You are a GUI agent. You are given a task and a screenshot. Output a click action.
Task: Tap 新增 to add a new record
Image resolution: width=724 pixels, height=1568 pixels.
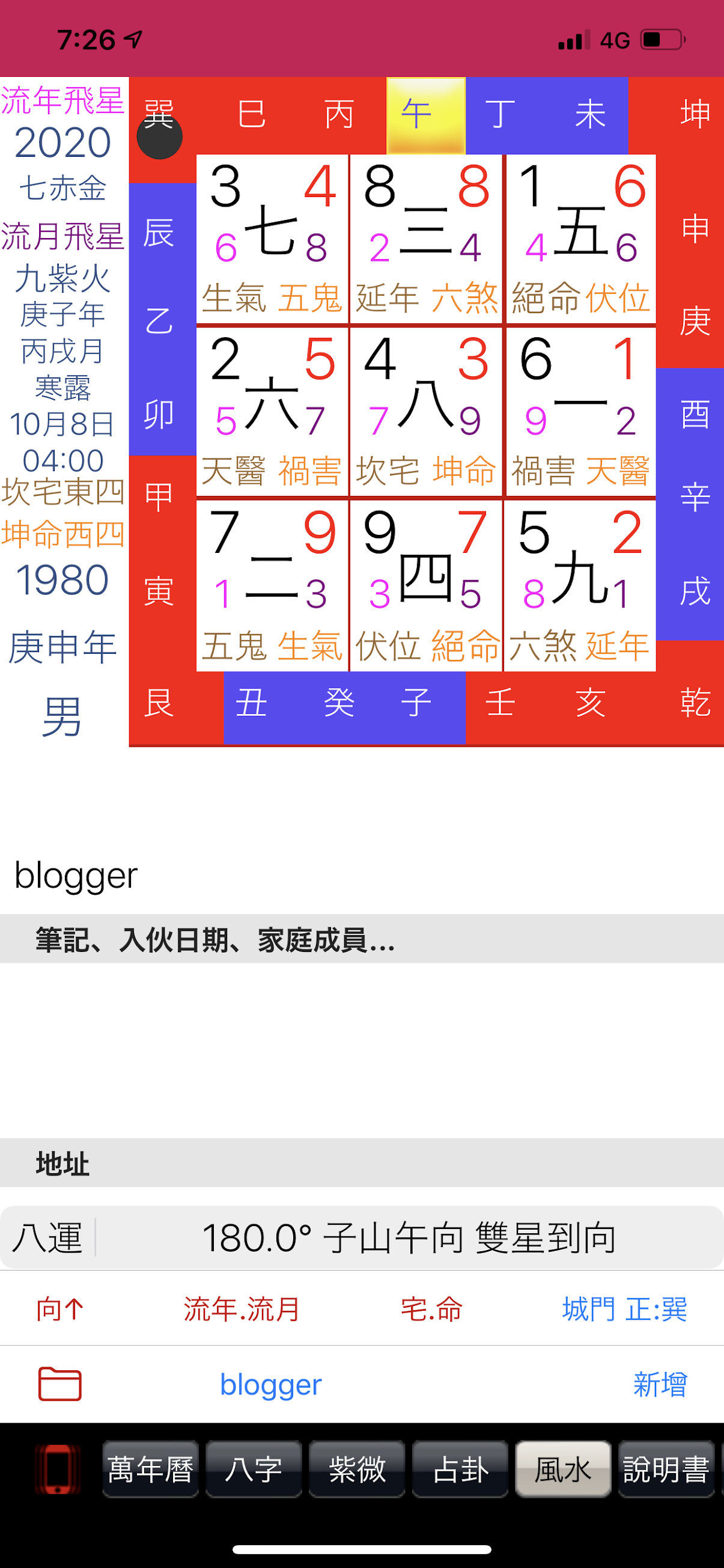660,1384
